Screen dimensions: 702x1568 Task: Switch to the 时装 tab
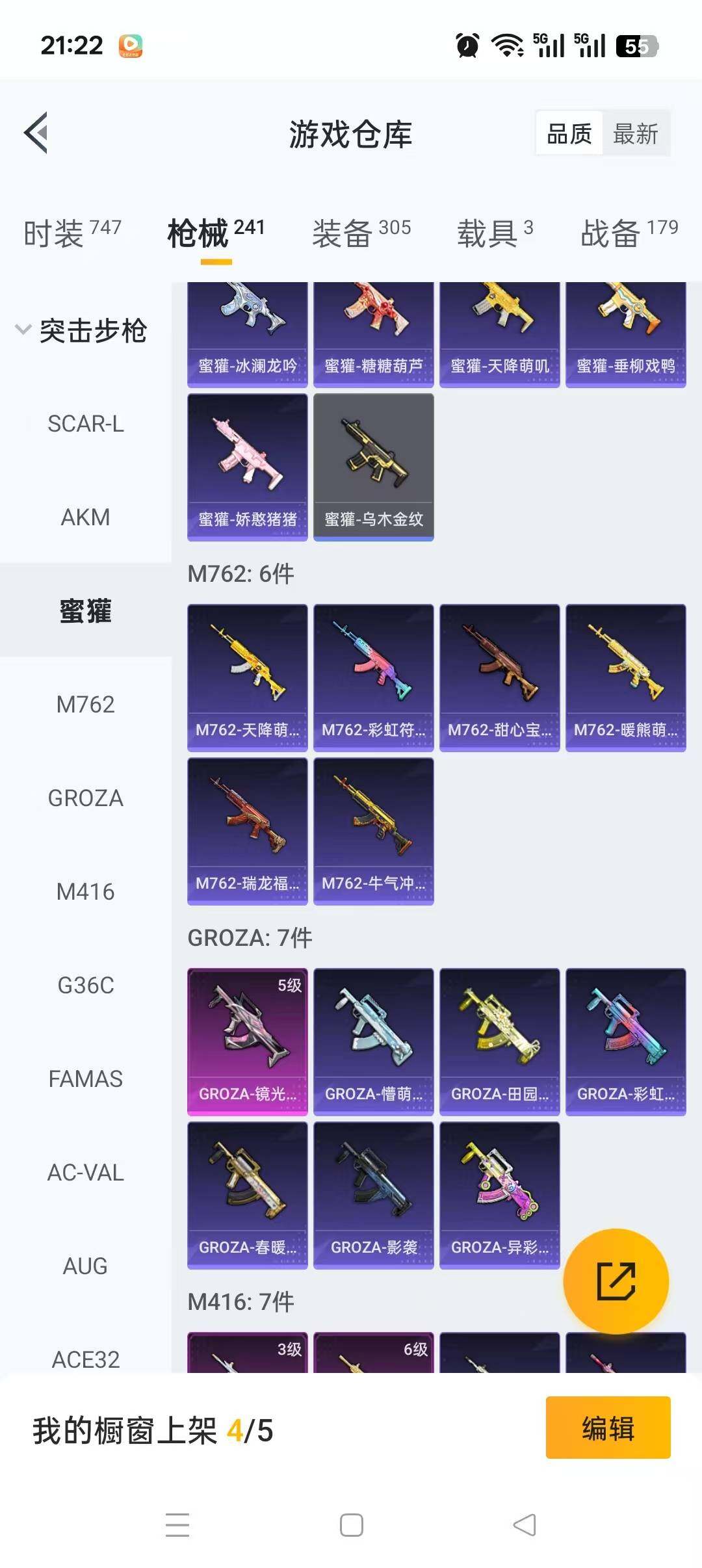[71, 233]
